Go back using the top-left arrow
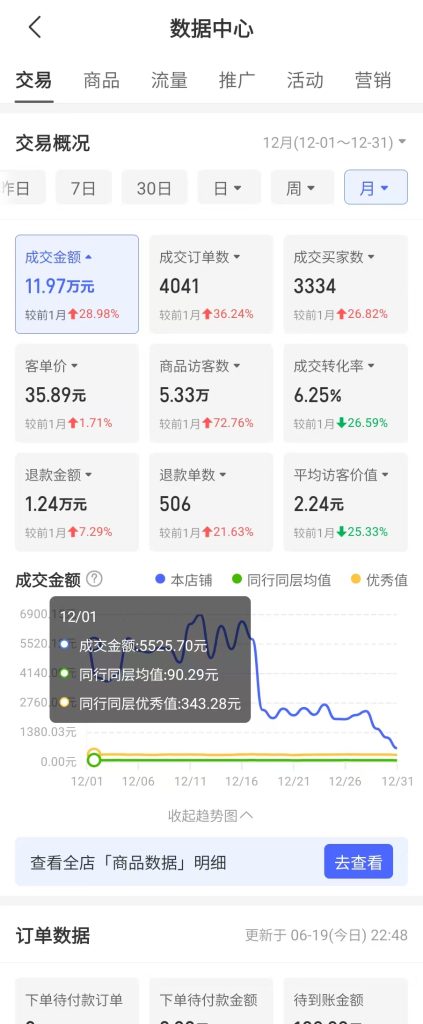423x1024 pixels. pos(35,27)
